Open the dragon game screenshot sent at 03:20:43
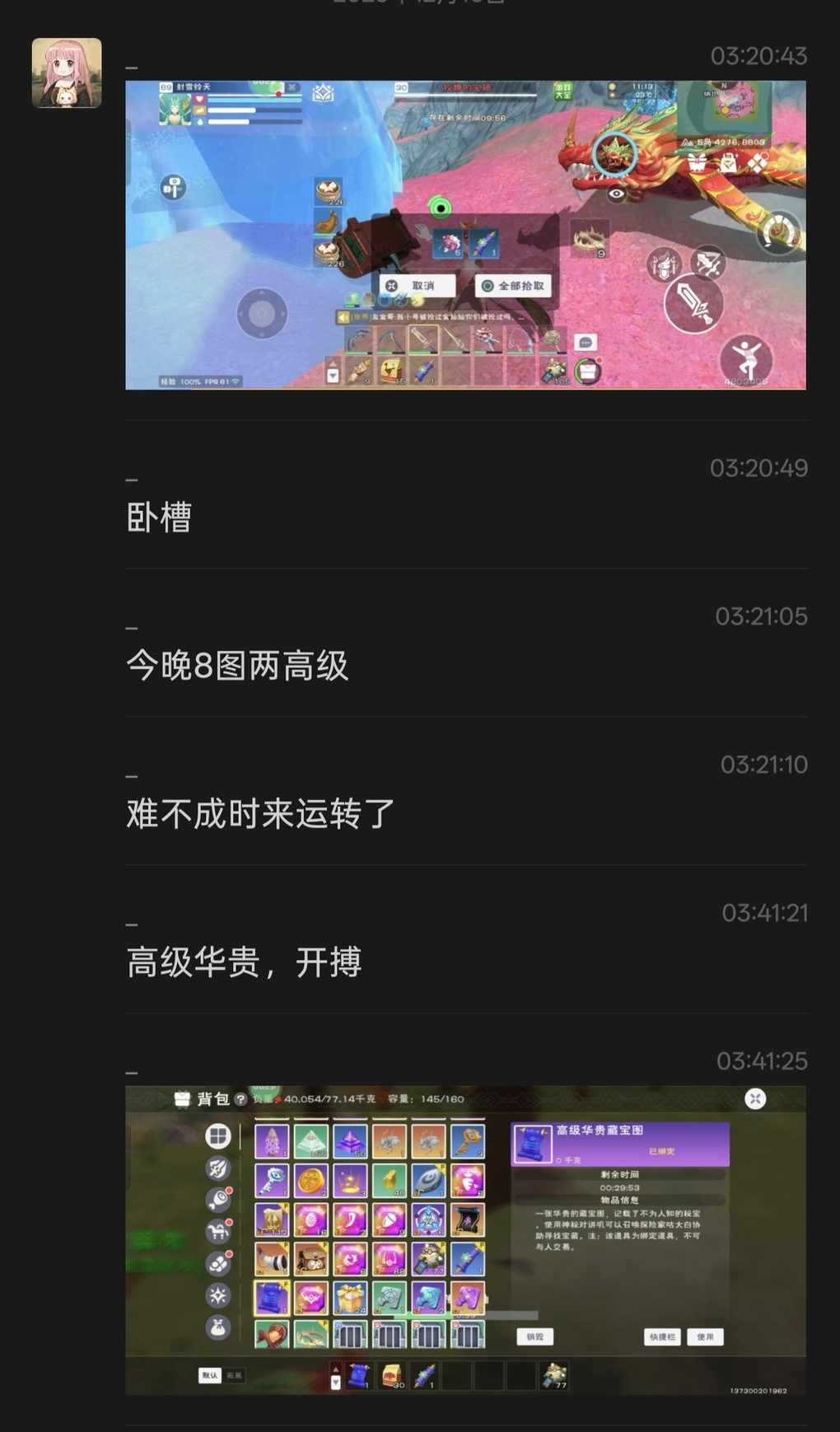Image resolution: width=840 pixels, height=1432 pixels. pyautogui.click(x=465, y=235)
